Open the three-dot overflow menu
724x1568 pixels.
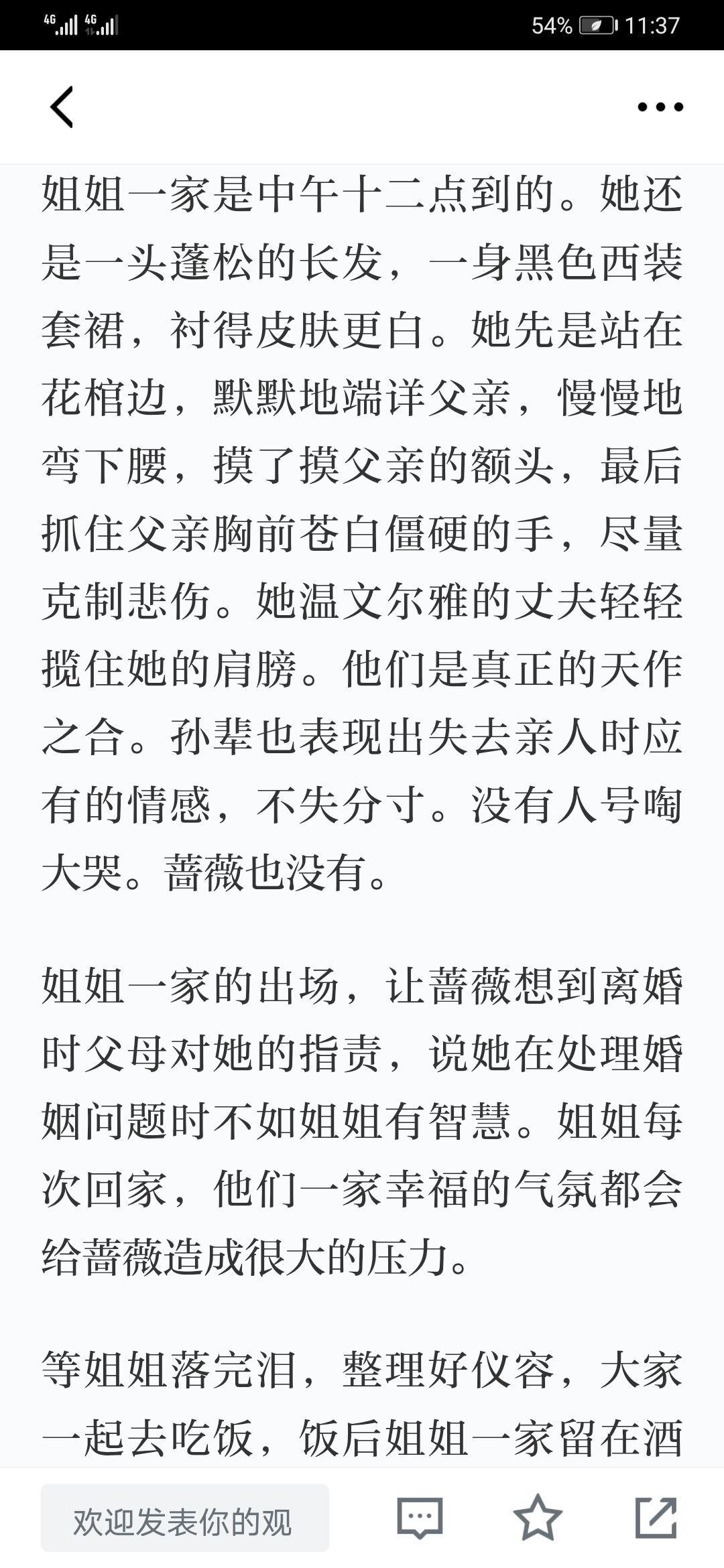click(660, 107)
